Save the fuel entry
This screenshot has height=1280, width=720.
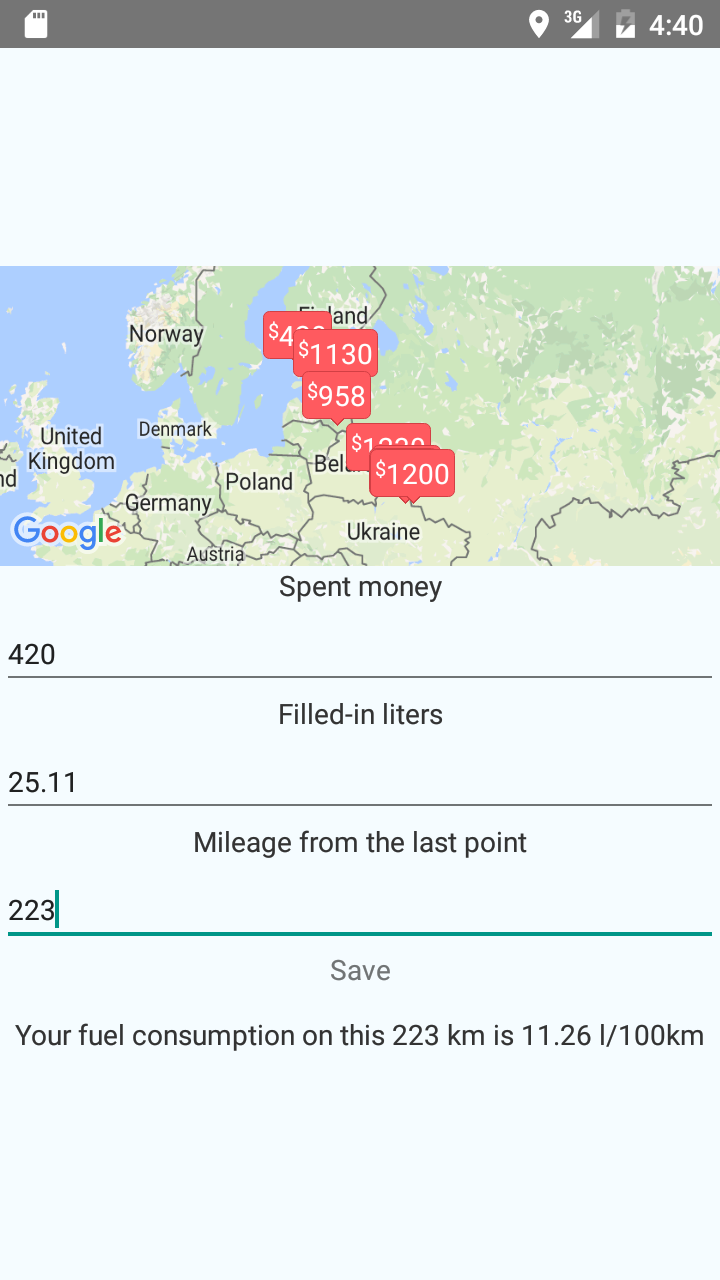[x=360, y=970]
